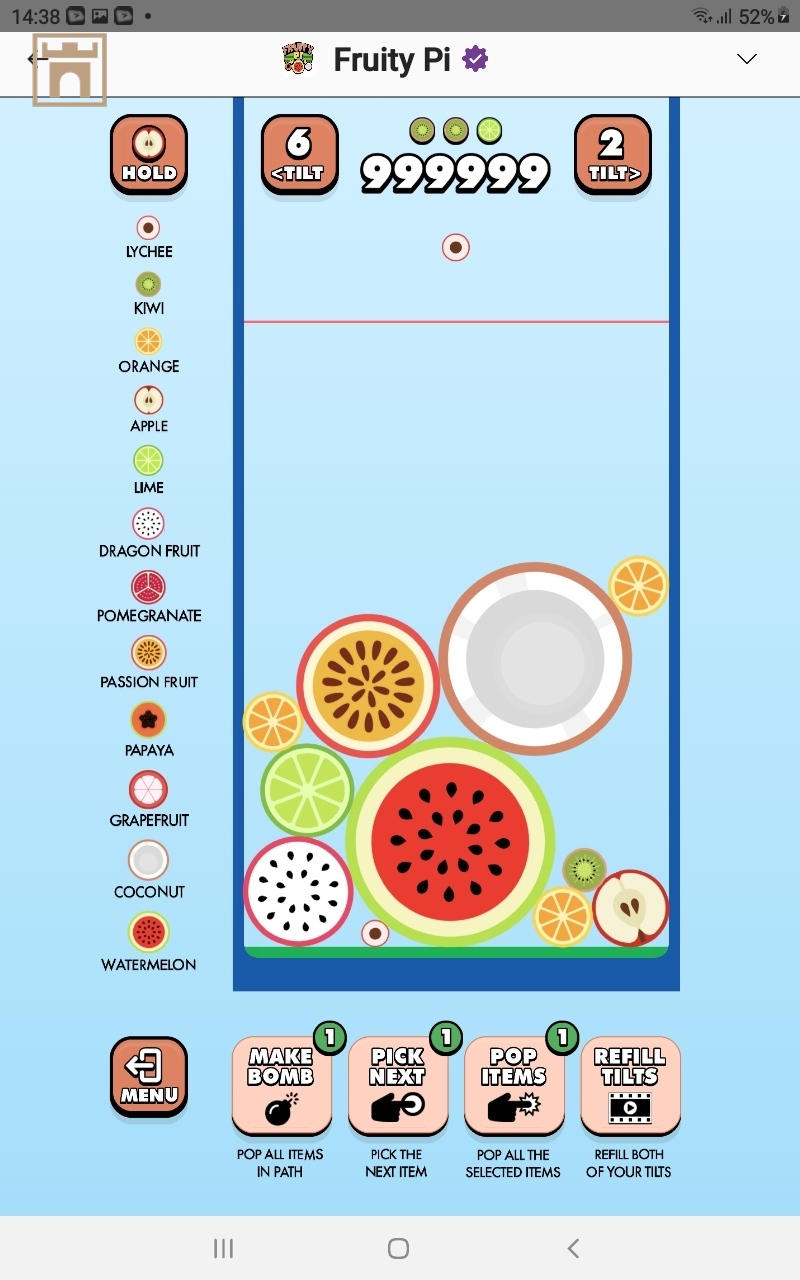The image size is (800, 1280).
Task: Use the Make Bomb power-up
Action: [282, 1086]
